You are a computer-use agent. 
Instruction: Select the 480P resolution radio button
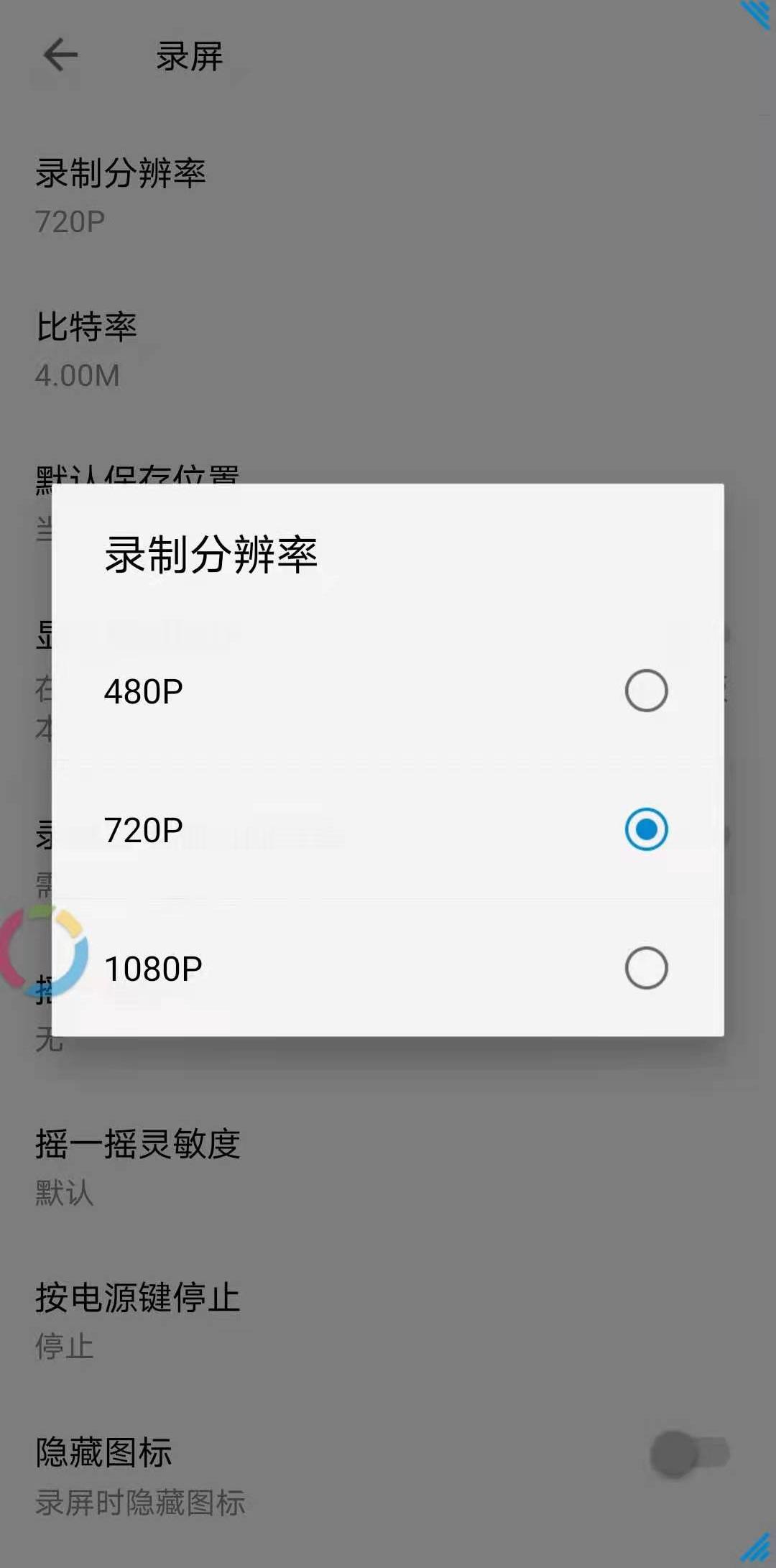coord(646,690)
